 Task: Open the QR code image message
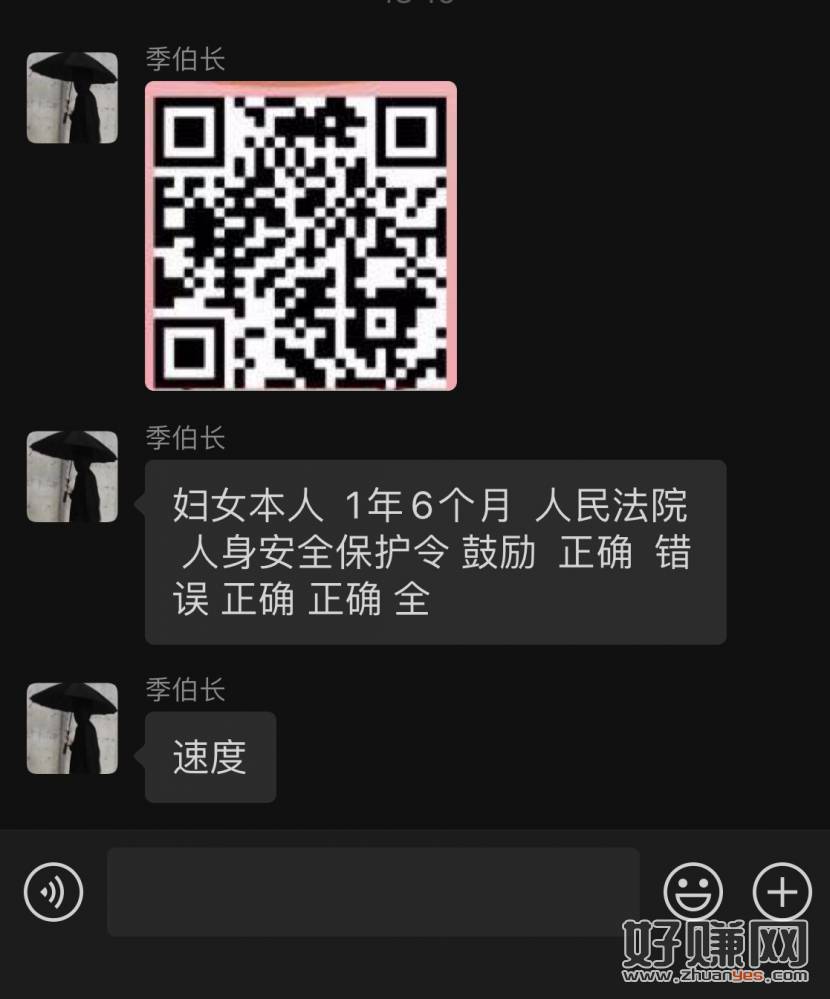pos(301,236)
